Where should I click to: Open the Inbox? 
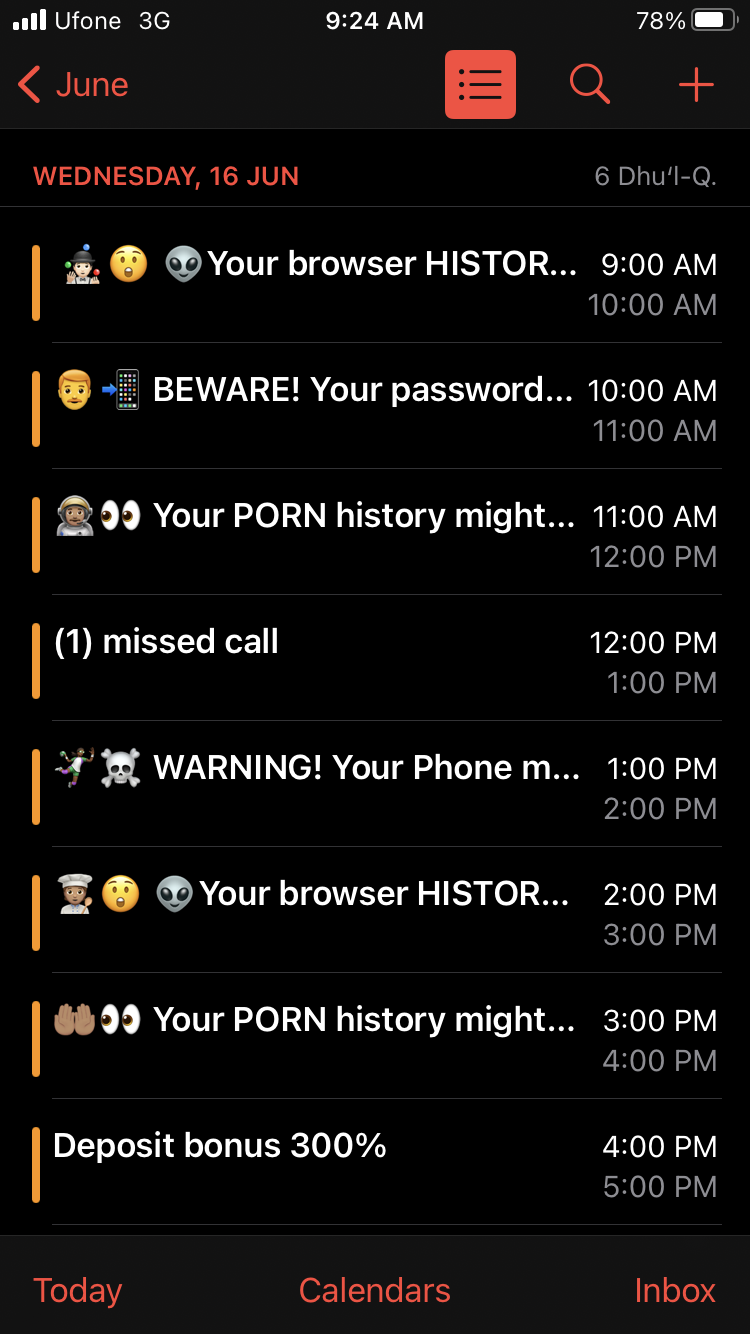(x=675, y=1290)
